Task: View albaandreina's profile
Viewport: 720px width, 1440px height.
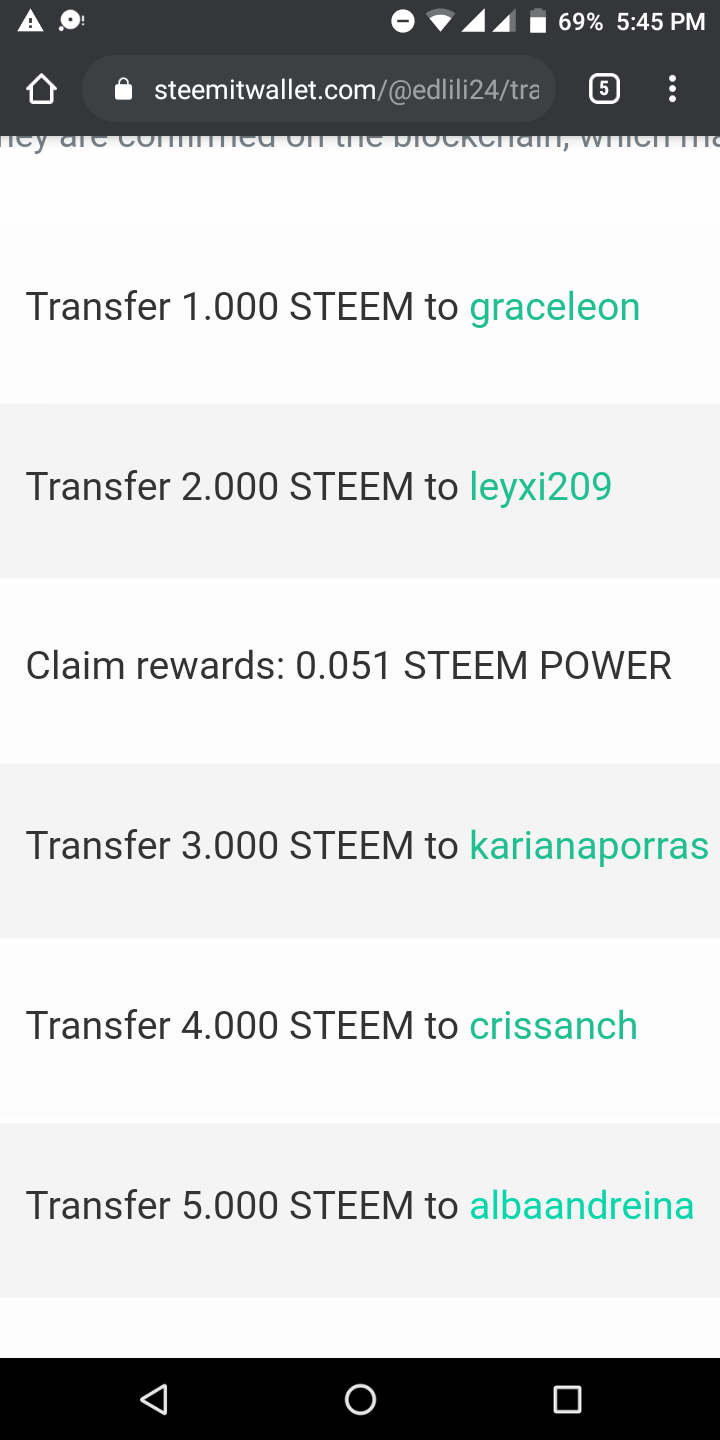Action: point(582,1206)
